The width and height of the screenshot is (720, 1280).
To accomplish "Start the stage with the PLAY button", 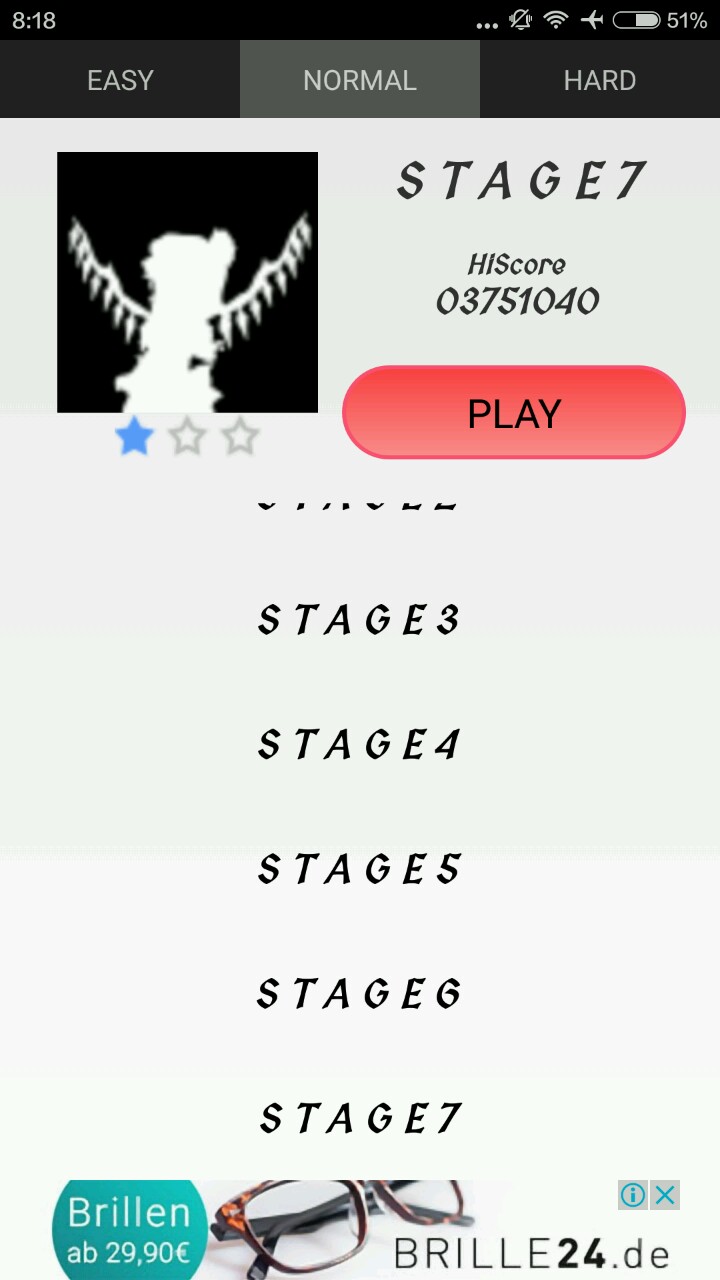I will point(514,413).
